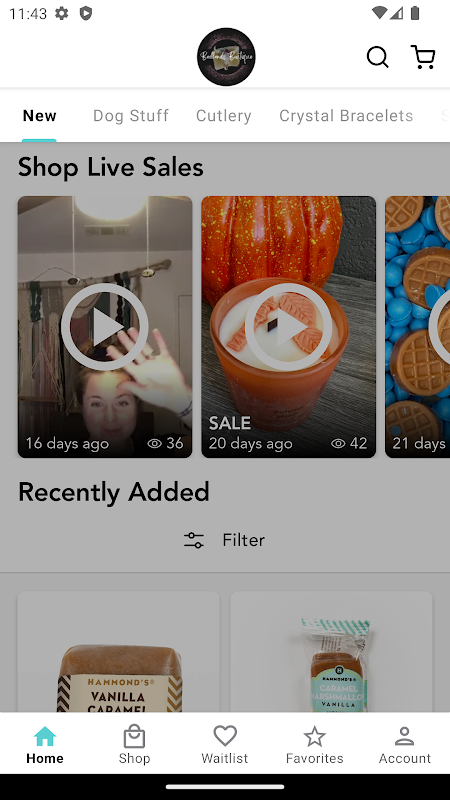
Task: Select the New tab
Action: point(39,116)
